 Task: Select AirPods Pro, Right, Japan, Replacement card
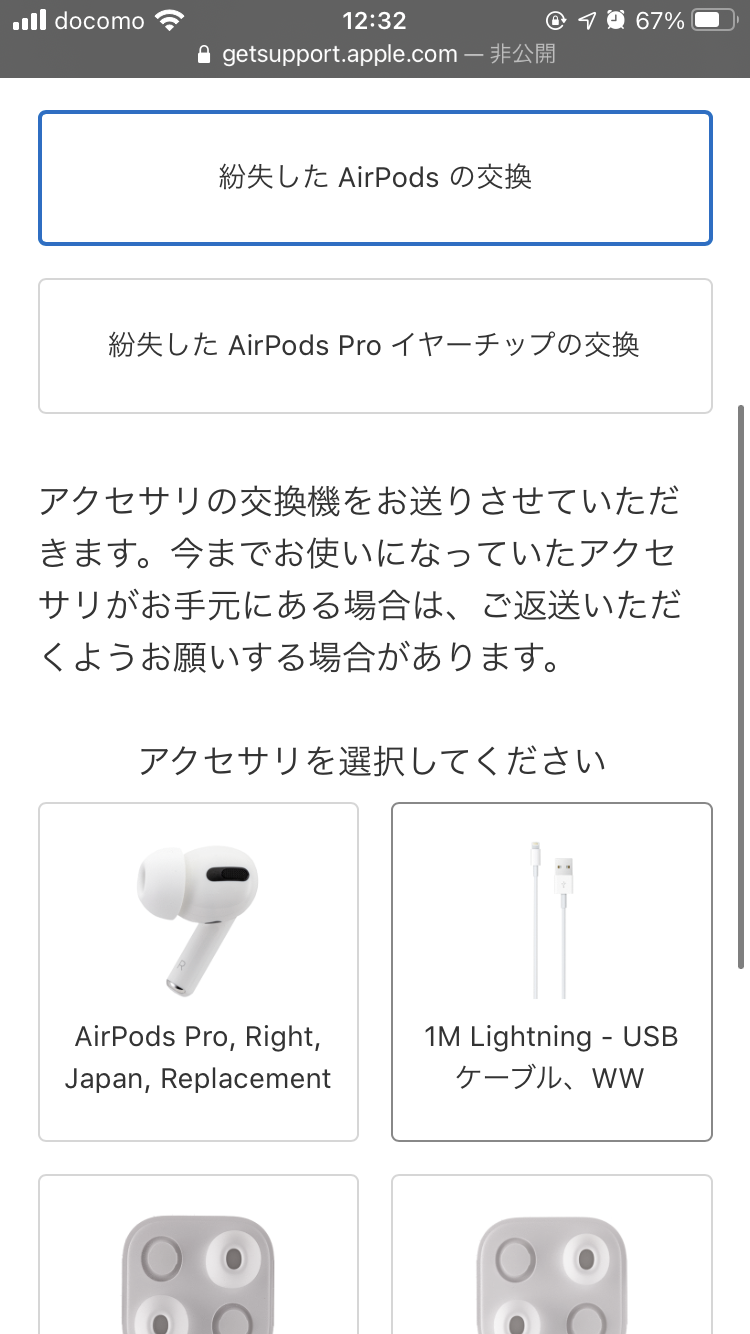click(198, 971)
